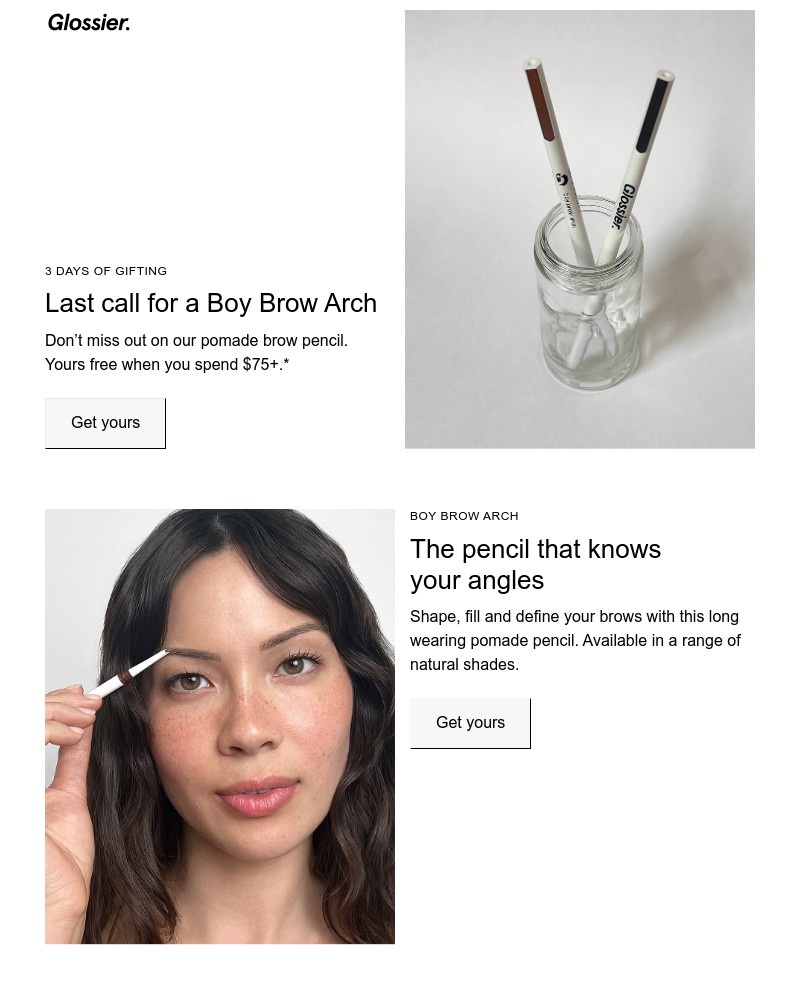Click 'The pencil that knows your angles' headline

535,564
